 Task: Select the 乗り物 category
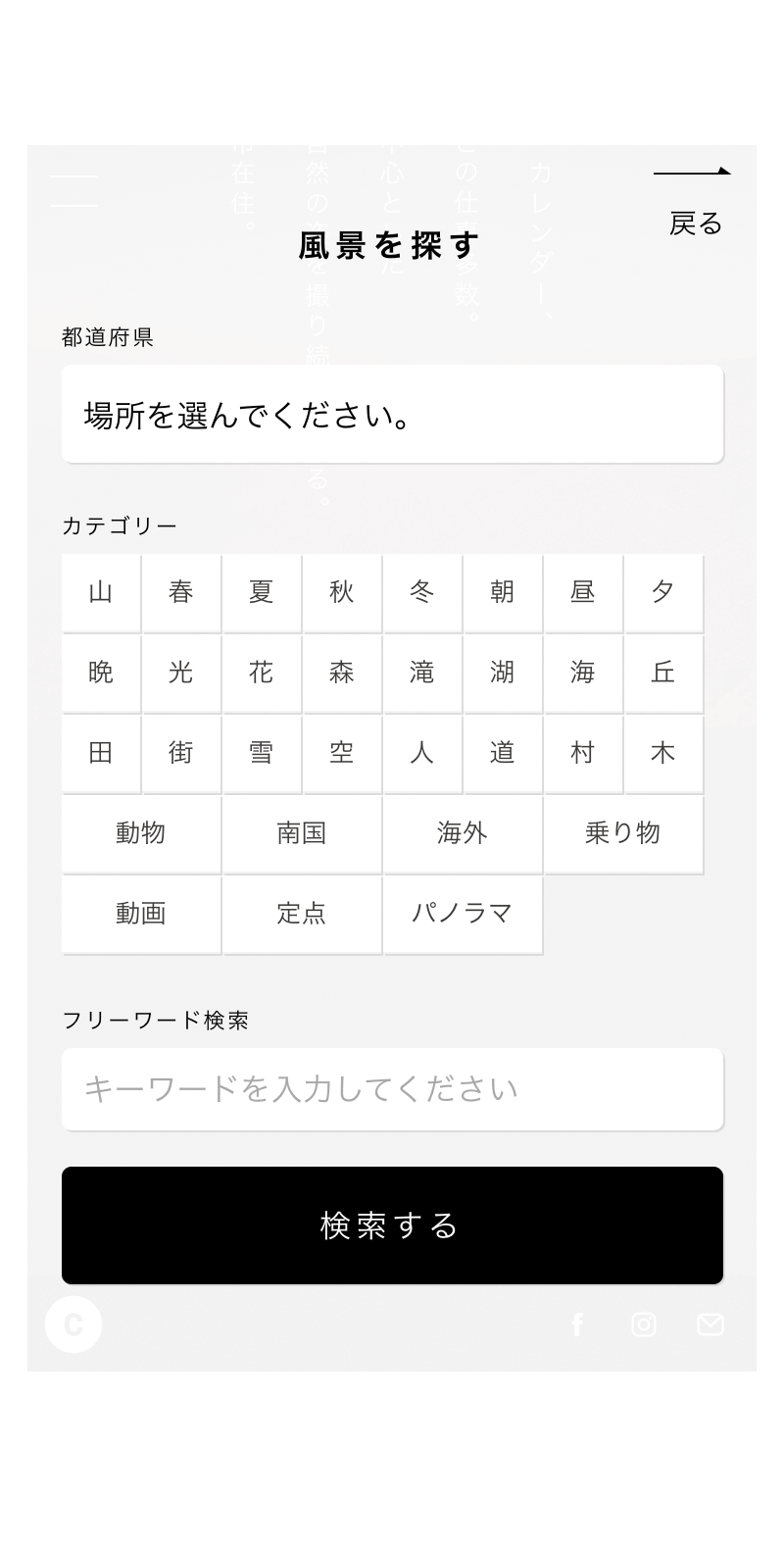pyautogui.click(x=623, y=833)
